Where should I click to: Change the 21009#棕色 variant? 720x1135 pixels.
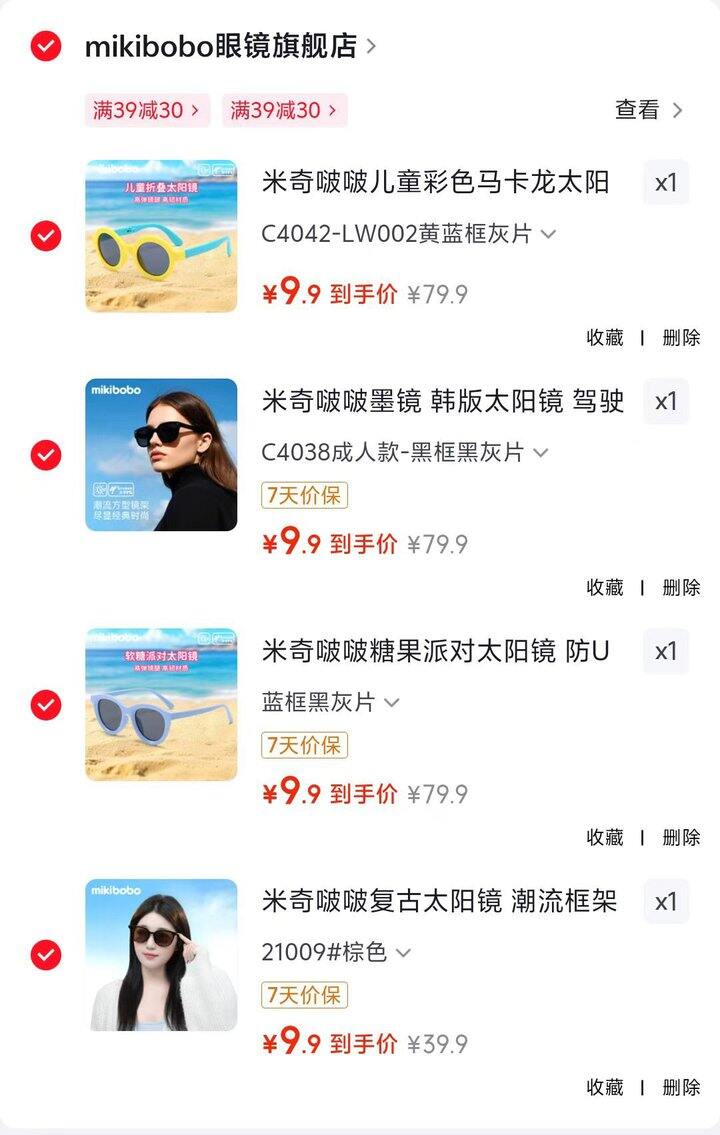click(336, 952)
